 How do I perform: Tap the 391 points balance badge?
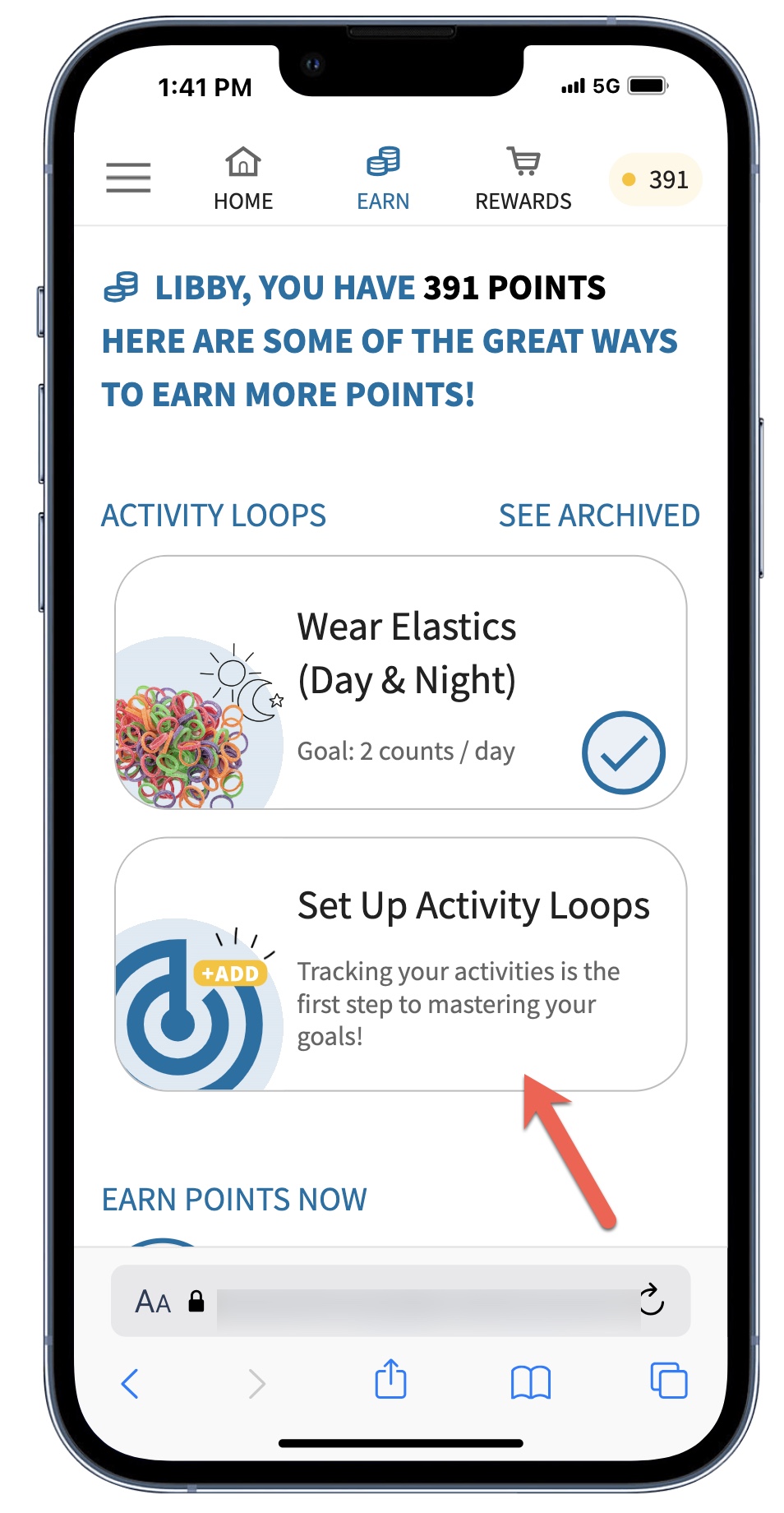[x=656, y=179]
